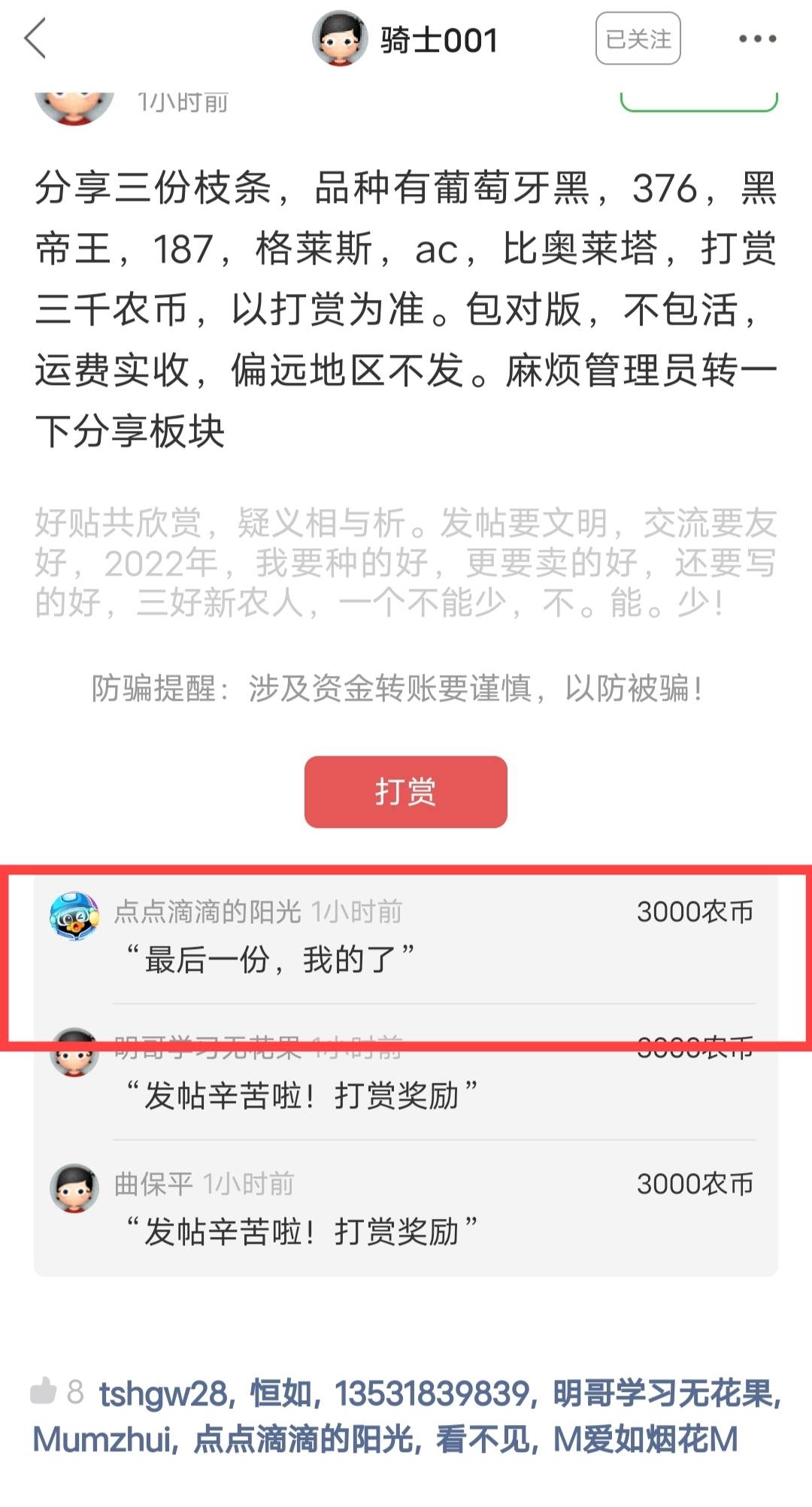Viewport: 812px width, 1507px height.
Task: Tap the 已关注 follow button
Action: point(638,38)
